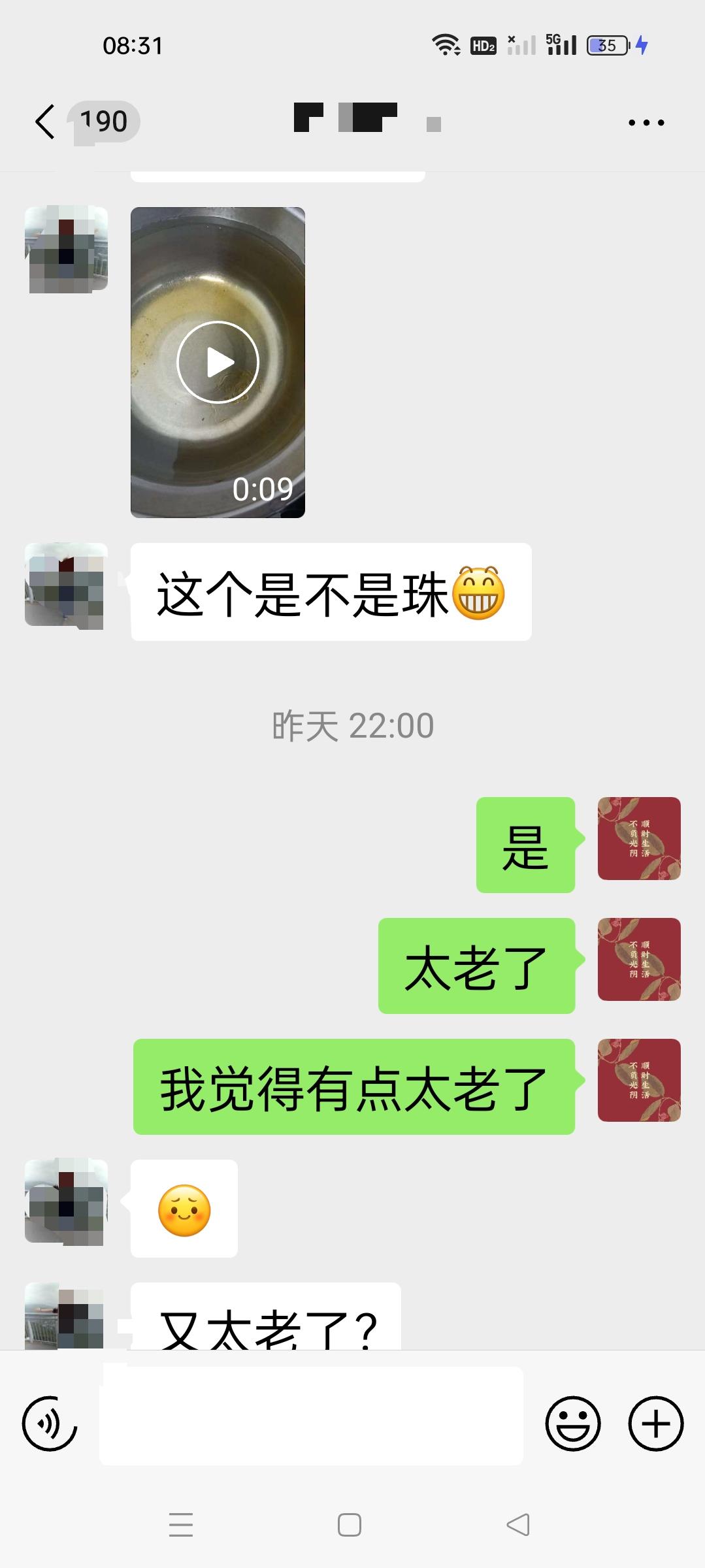
Task: Tap the '我觉得有点太老了' message
Action: (x=355, y=1081)
